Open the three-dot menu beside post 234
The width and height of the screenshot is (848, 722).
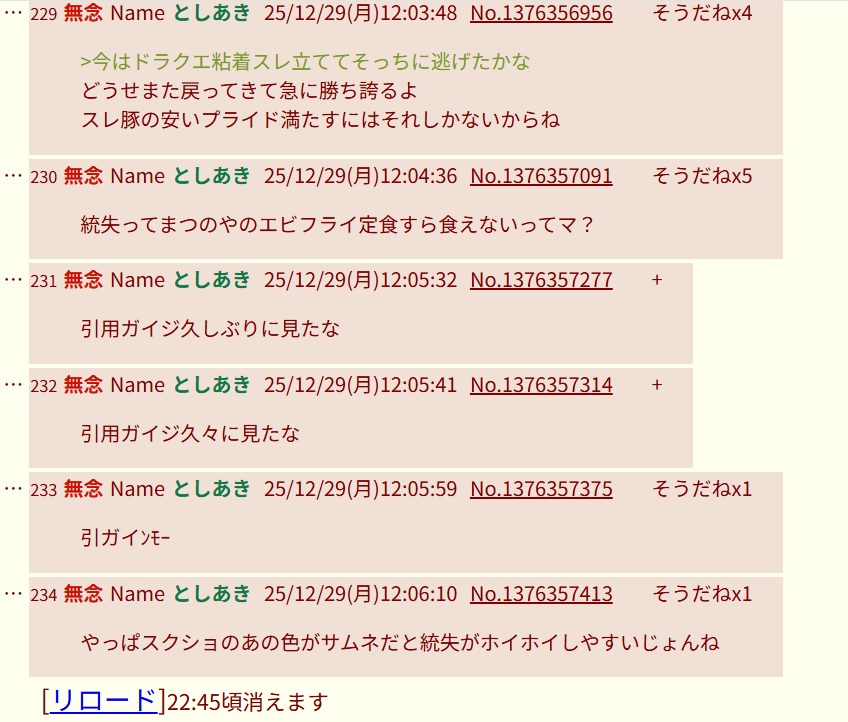point(13,594)
